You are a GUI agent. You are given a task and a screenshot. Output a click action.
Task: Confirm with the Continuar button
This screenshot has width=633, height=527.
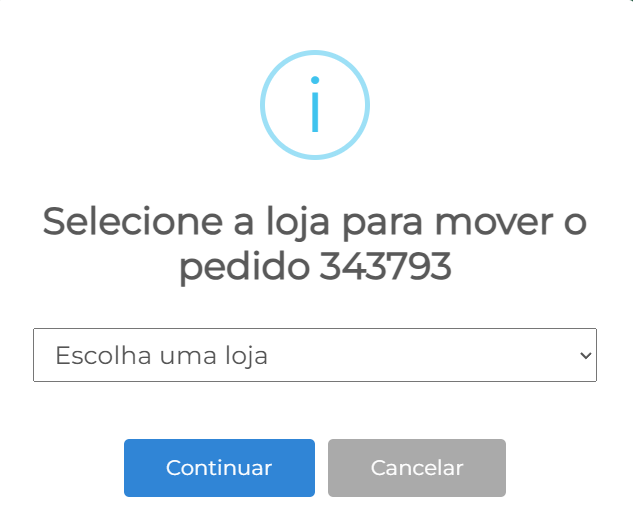[219, 468]
